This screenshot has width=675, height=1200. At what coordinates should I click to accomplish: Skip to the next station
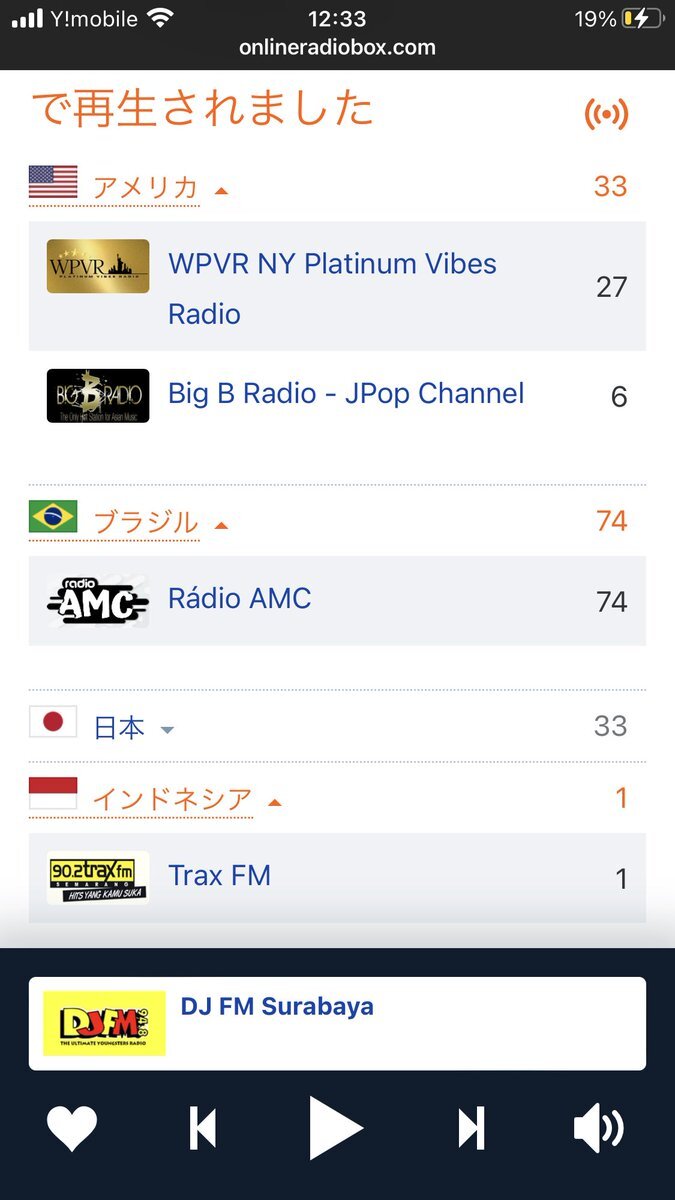(471, 1129)
